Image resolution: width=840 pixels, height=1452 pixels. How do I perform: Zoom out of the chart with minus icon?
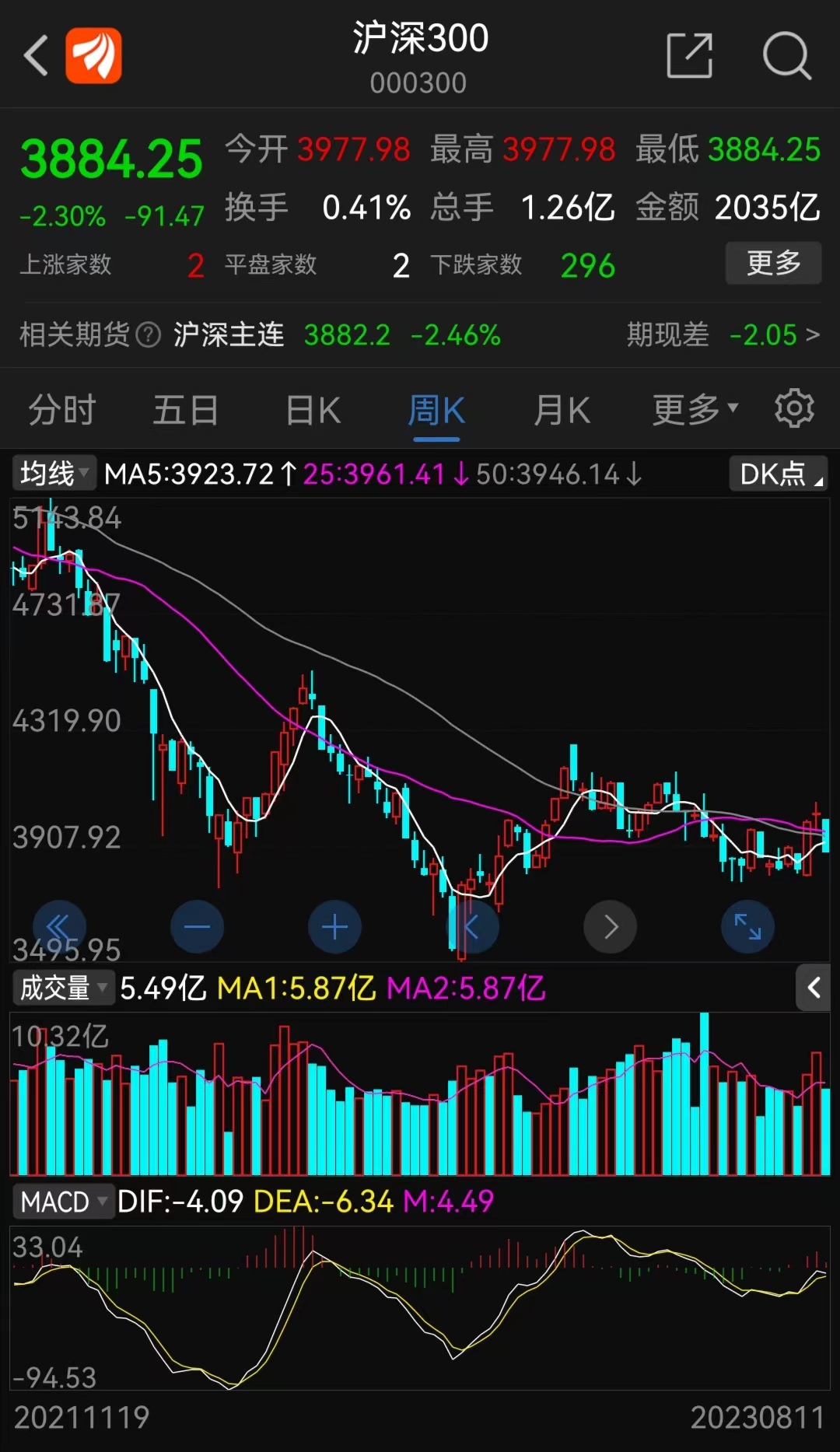(x=197, y=926)
